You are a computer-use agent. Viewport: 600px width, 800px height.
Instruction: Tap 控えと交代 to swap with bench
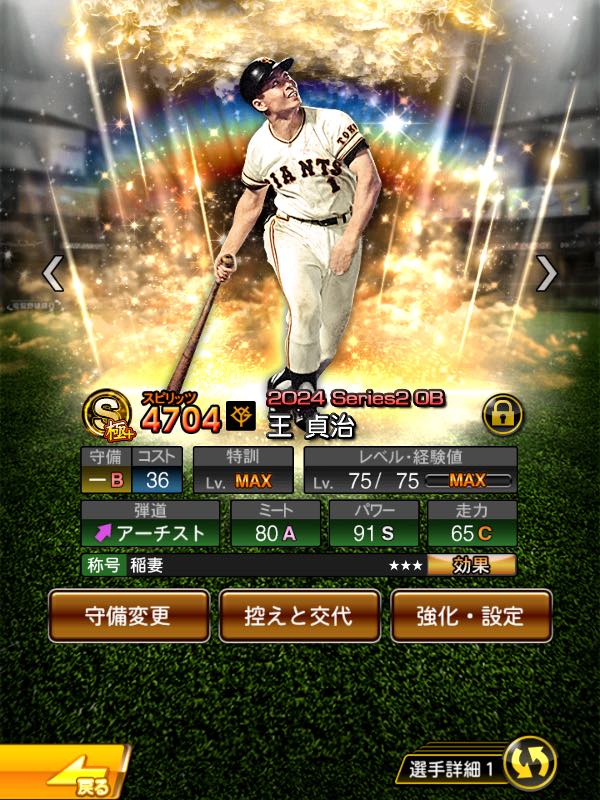(300, 615)
